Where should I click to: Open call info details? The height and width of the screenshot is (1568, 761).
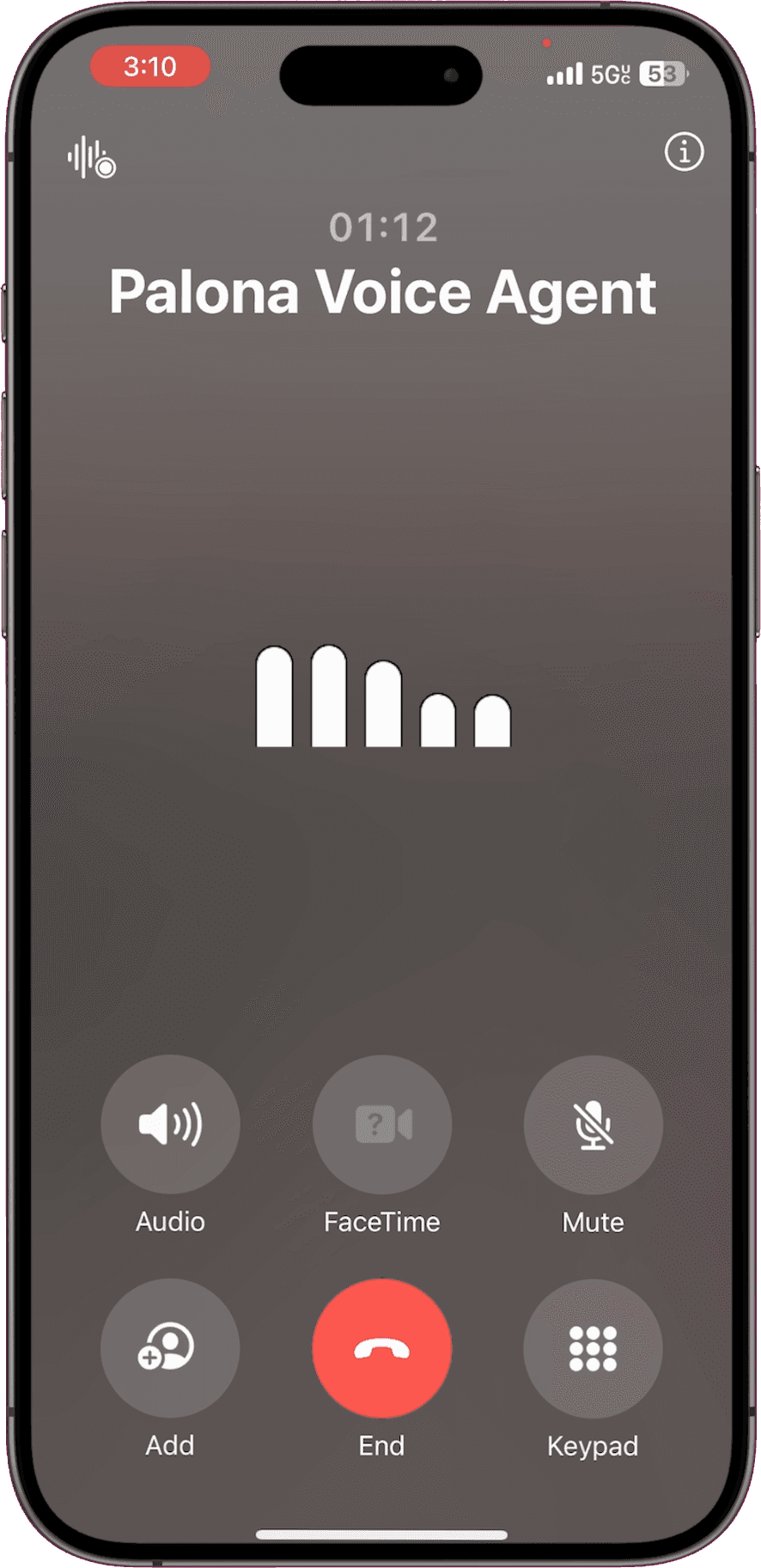tap(684, 153)
